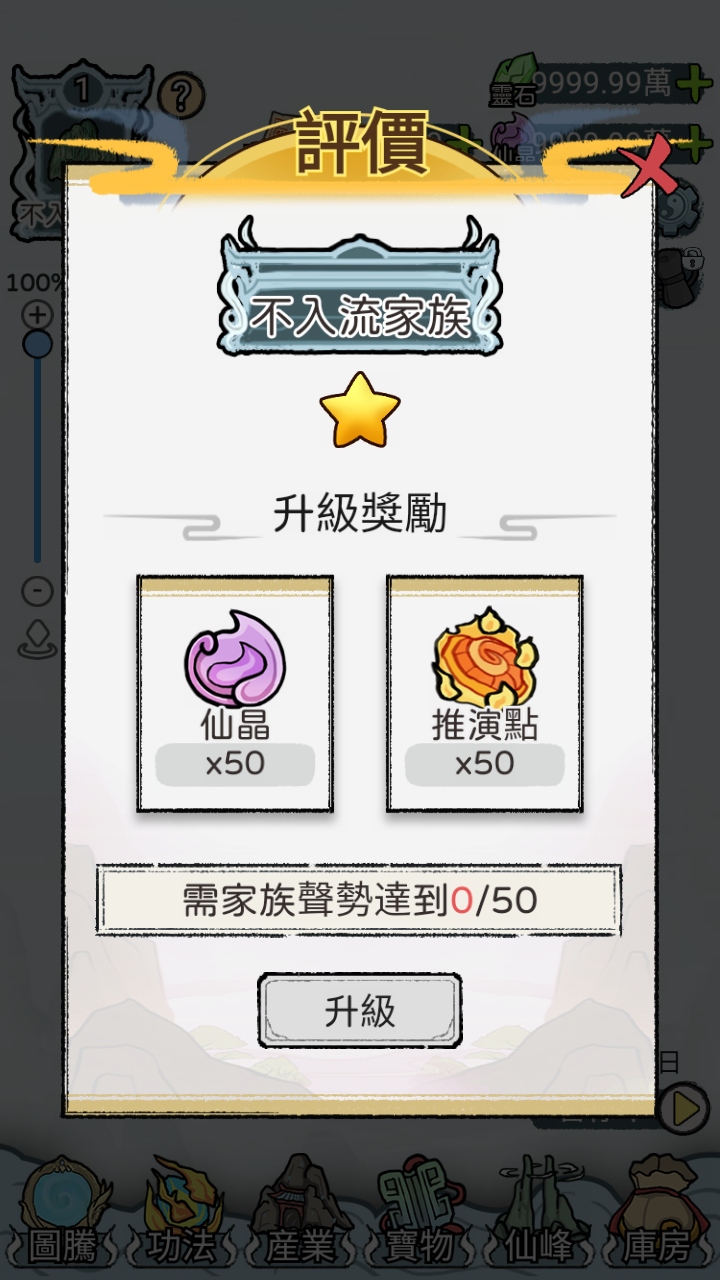Viewport: 720px width, 1280px height.
Task: Tap the yellow play arrow button
Action: [x=686, y=1108]
